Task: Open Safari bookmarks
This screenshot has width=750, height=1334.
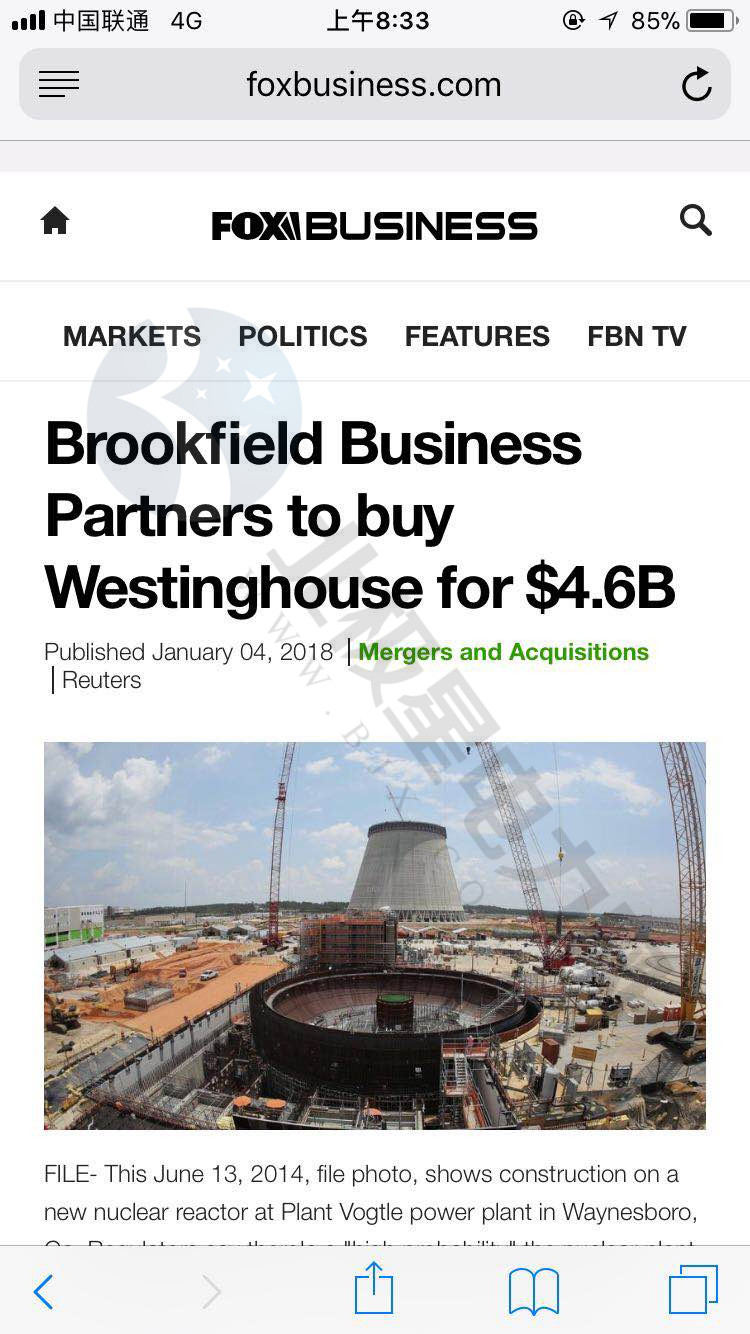Action: tap(534, 1291)
